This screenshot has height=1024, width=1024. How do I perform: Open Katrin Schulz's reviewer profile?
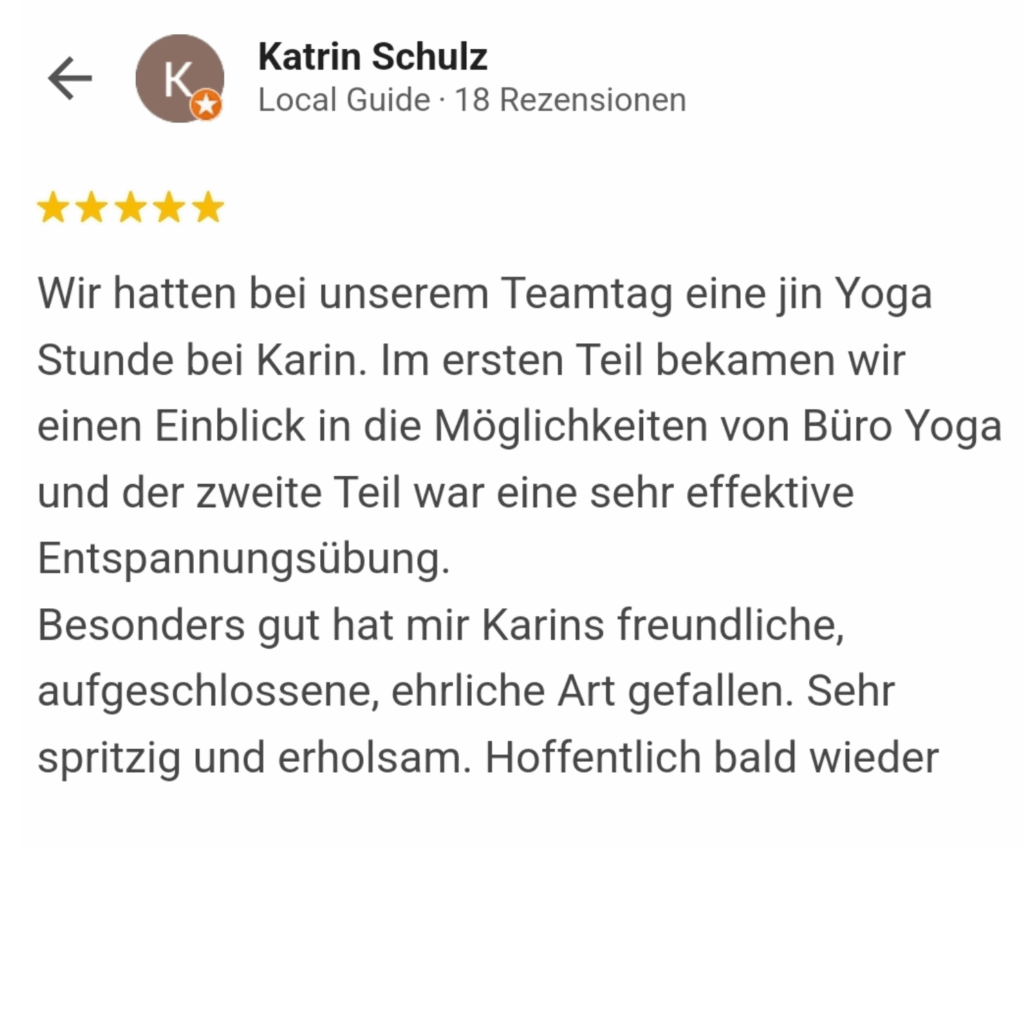[372, 58]
